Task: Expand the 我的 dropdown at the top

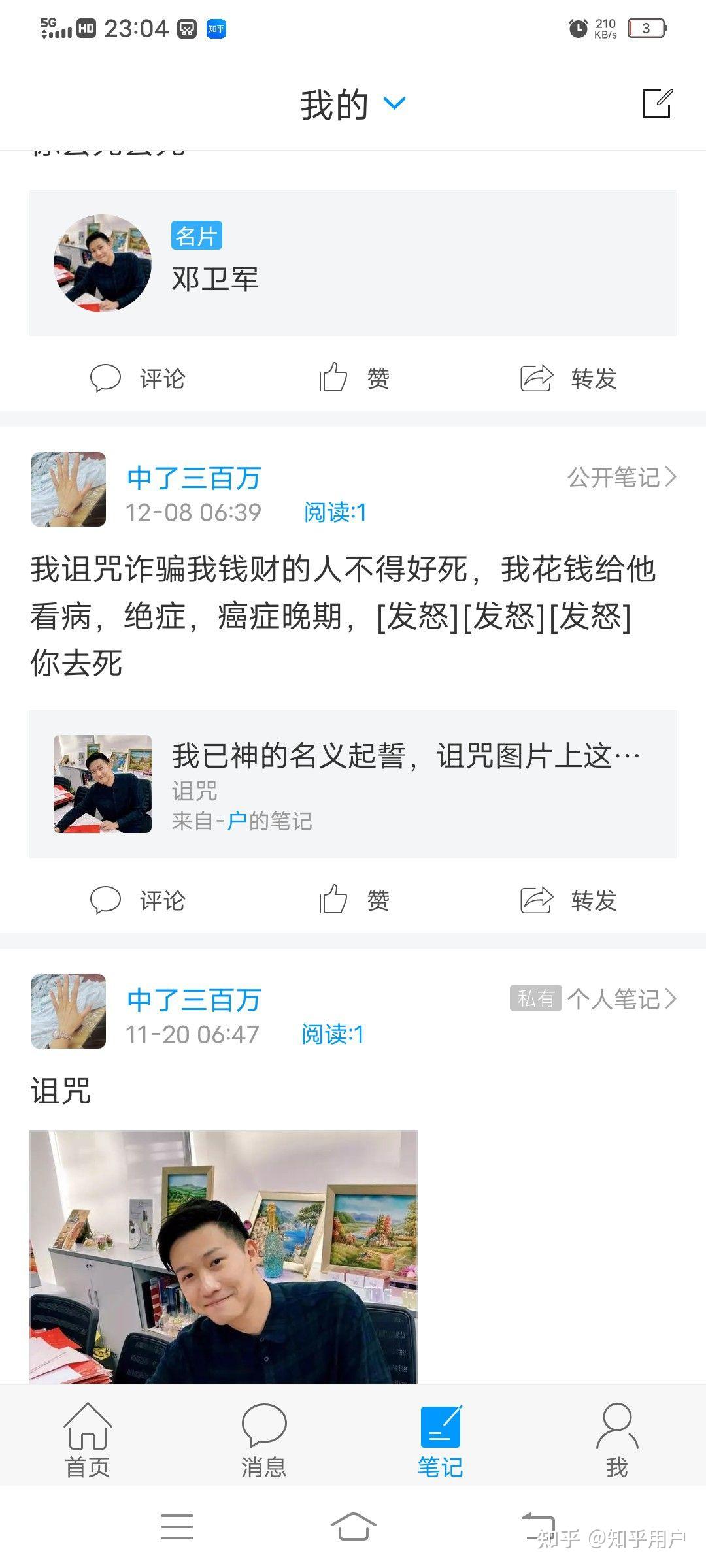Action: tap(353, 105)
